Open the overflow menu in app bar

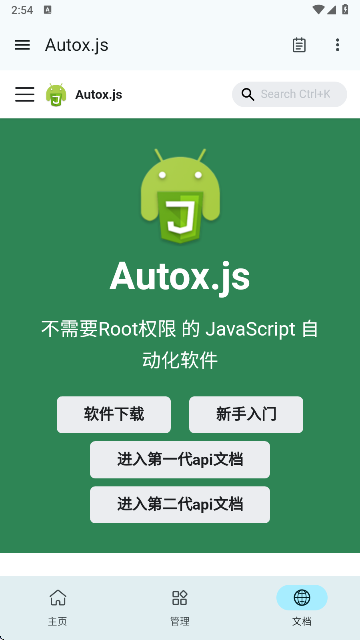coord(337,45)
